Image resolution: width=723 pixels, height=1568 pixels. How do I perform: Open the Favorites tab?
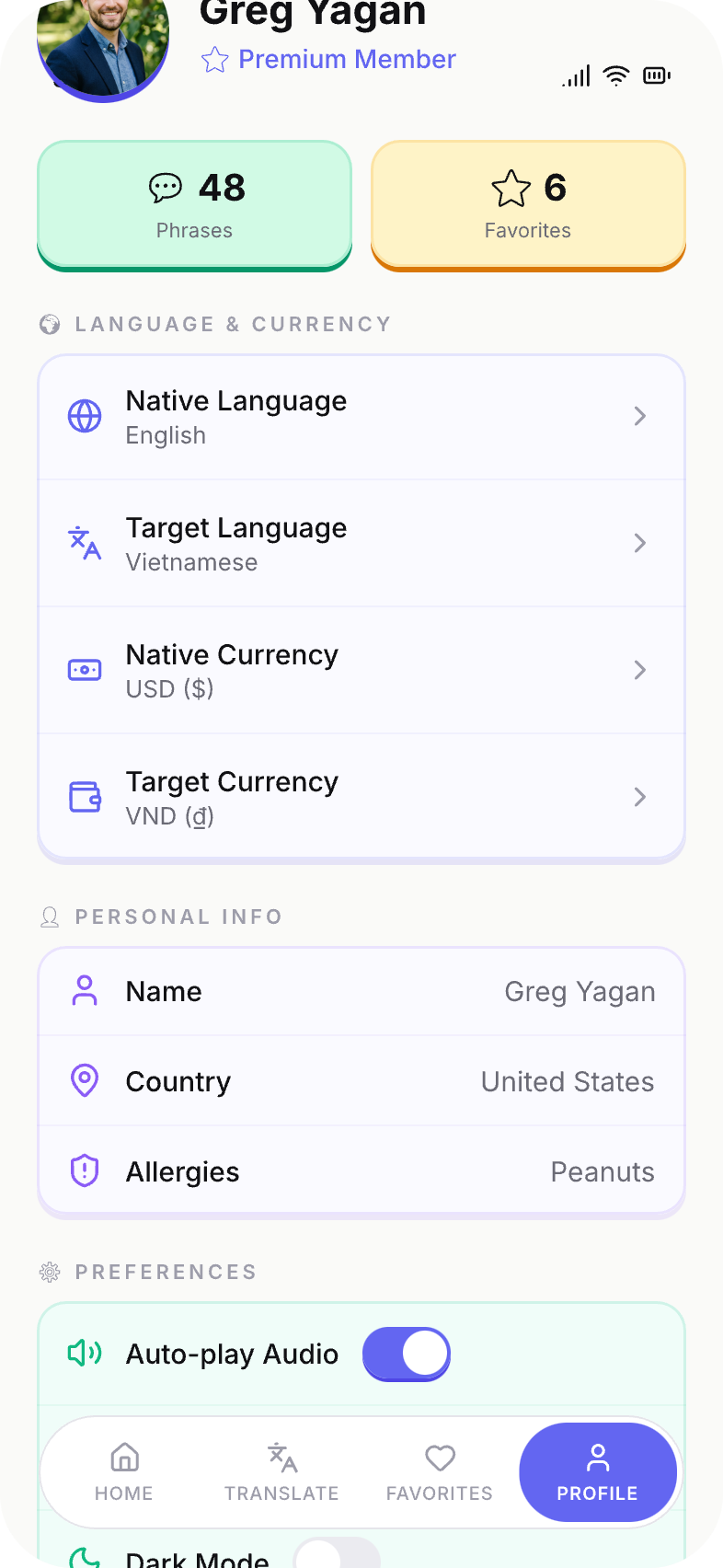[x=440, y=1471]
